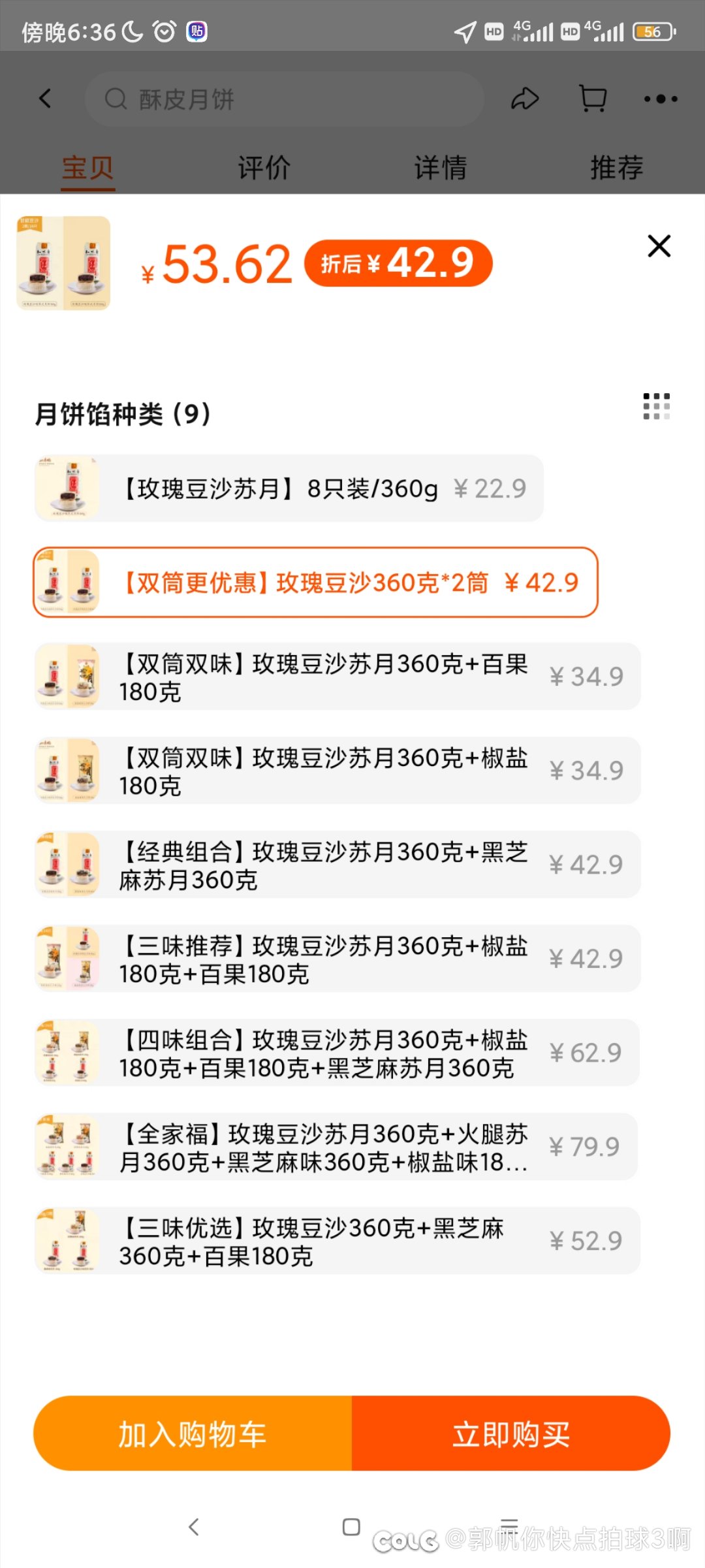The width and height of the screenshot is (705, 1568).
Task: Choose the 【三味推荐】 option
Action: pos(337,959)
